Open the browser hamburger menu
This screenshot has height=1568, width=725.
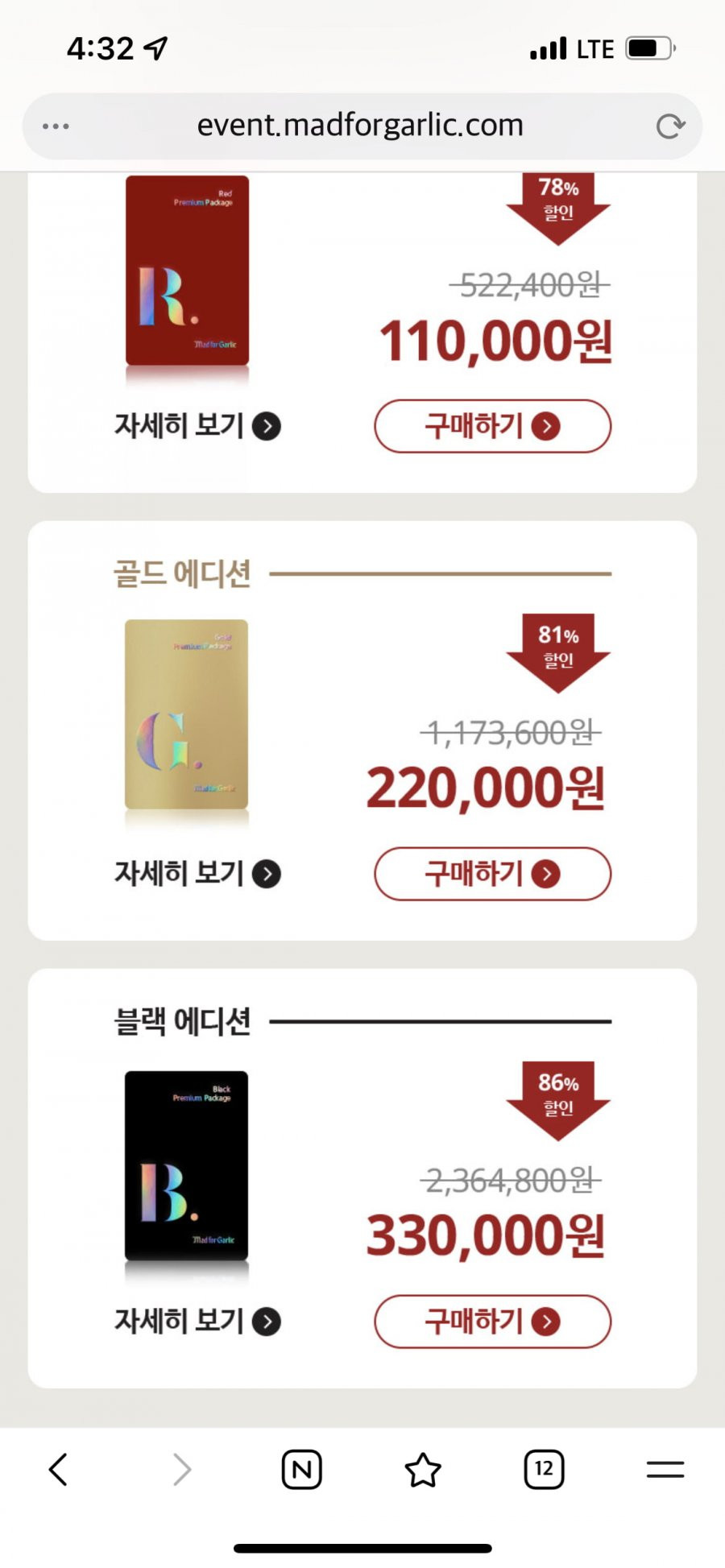(665, 1470)
